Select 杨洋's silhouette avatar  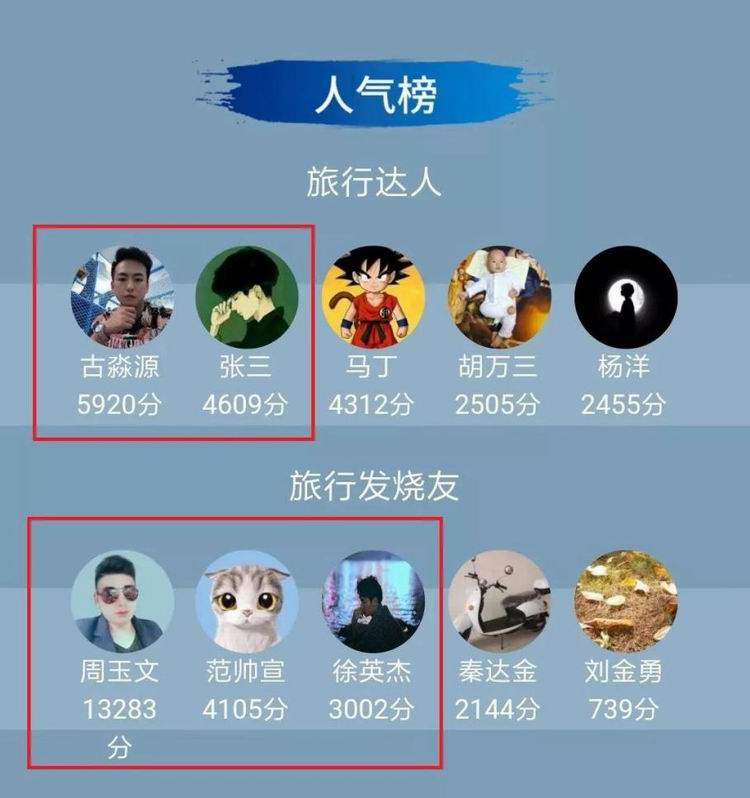(625, 297)
